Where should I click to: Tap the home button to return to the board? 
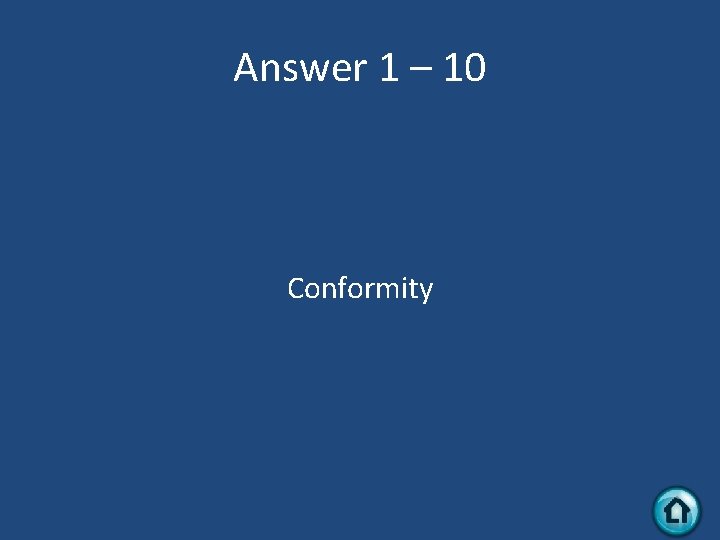click(x=677, y=511)
